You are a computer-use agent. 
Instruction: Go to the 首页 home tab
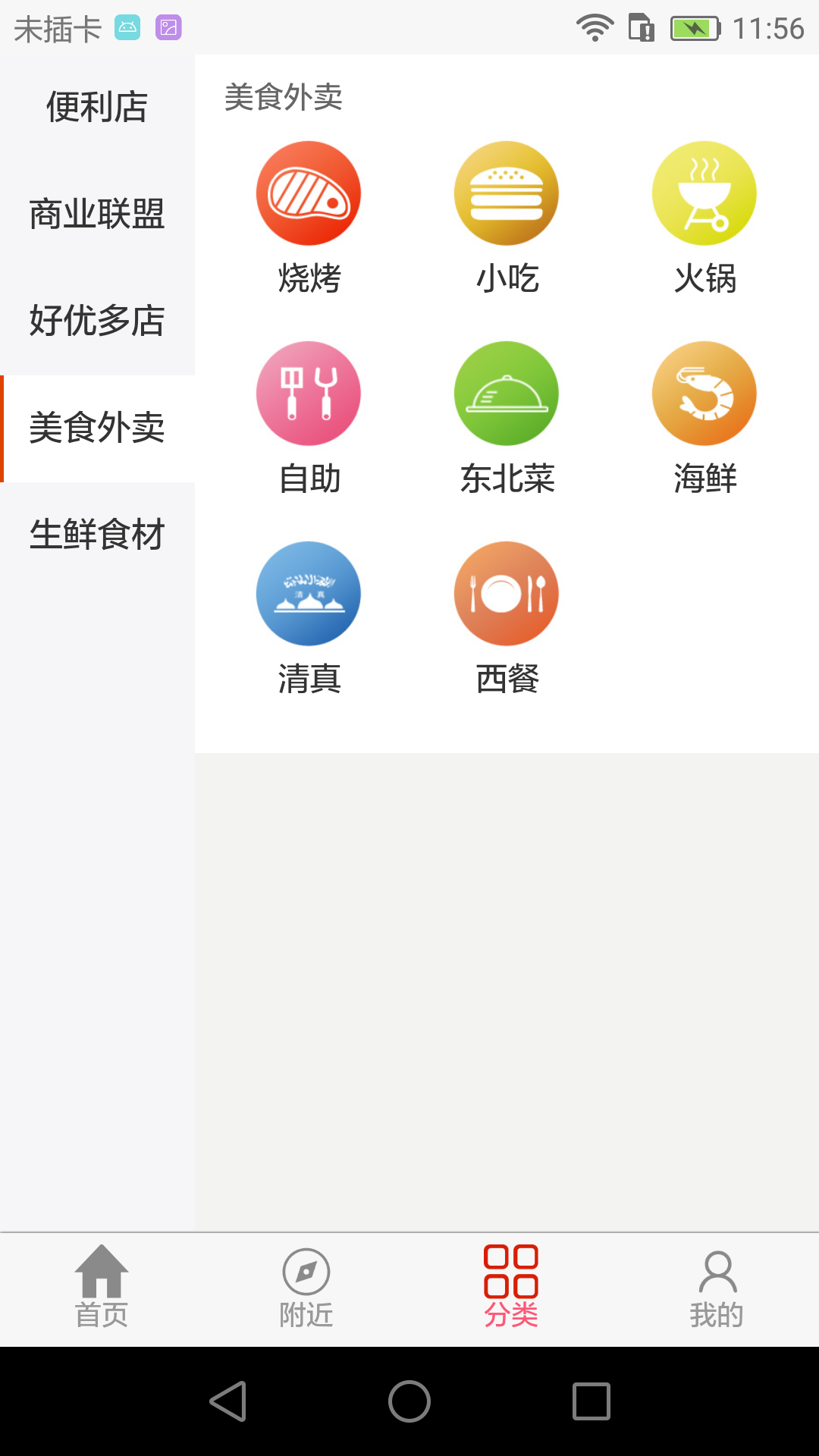point(102,1288)
